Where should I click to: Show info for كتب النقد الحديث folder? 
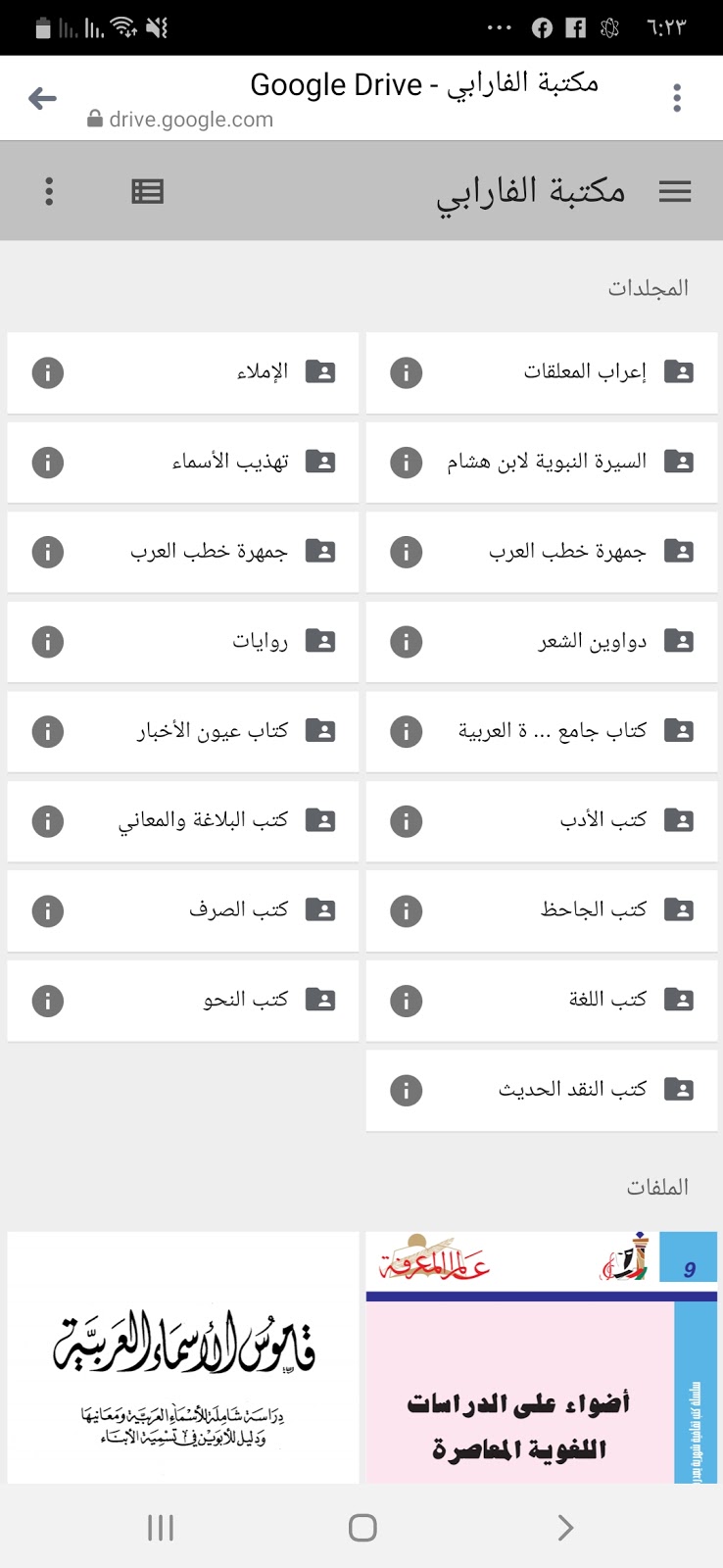(407, 1091)
